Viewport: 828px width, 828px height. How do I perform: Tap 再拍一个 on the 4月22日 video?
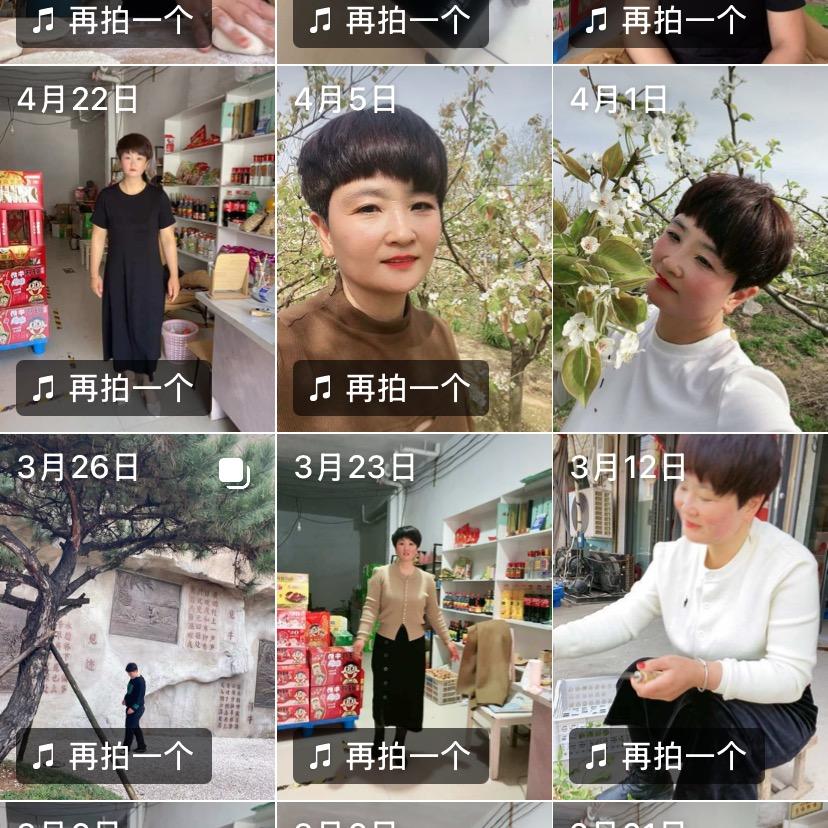(x=114, y=388)
